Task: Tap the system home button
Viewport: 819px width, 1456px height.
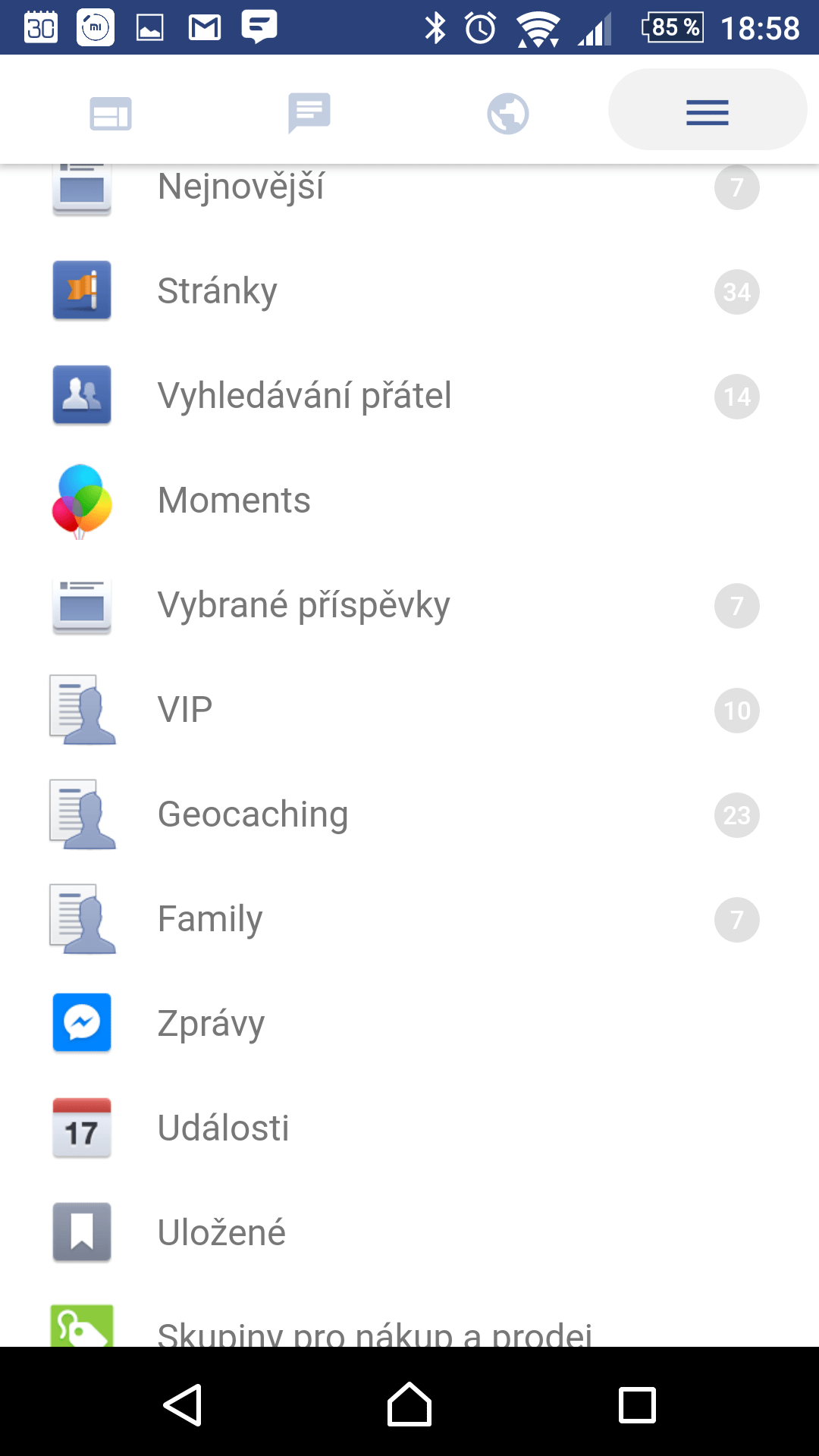Action: pyautogui.click(x=409, y=1404)
